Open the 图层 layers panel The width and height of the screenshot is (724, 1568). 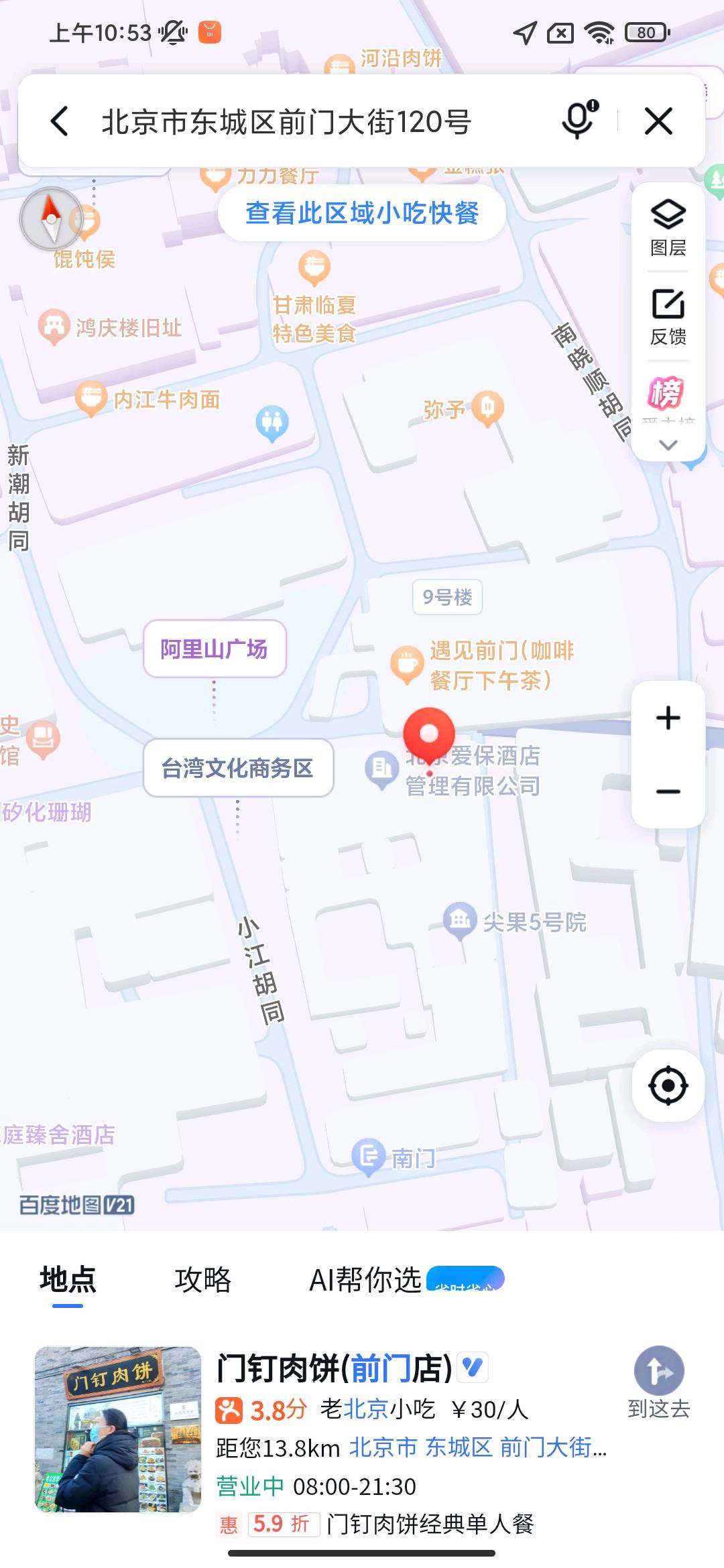click(668, 228)
